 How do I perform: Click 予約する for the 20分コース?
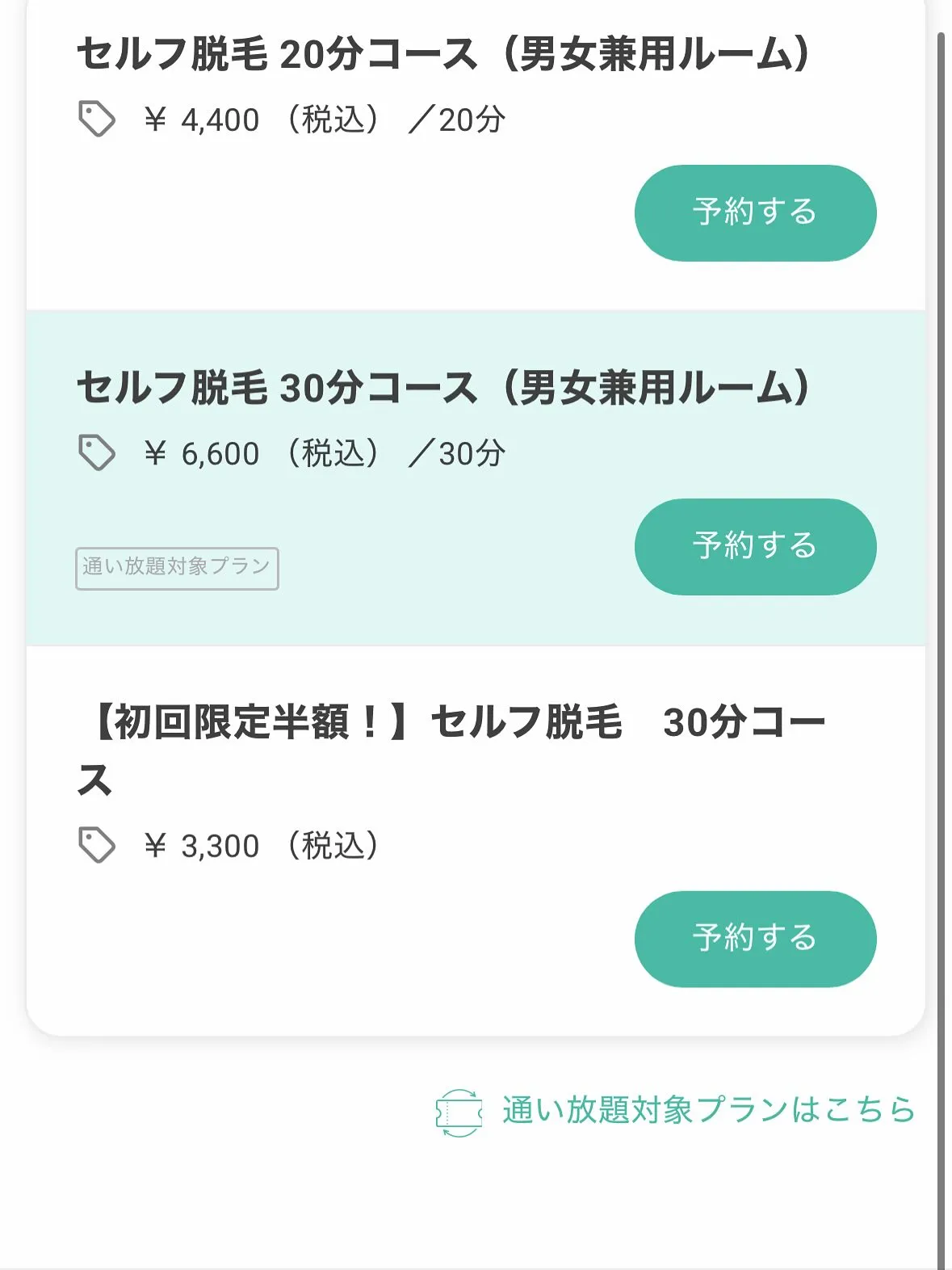(x=754, y=212)
